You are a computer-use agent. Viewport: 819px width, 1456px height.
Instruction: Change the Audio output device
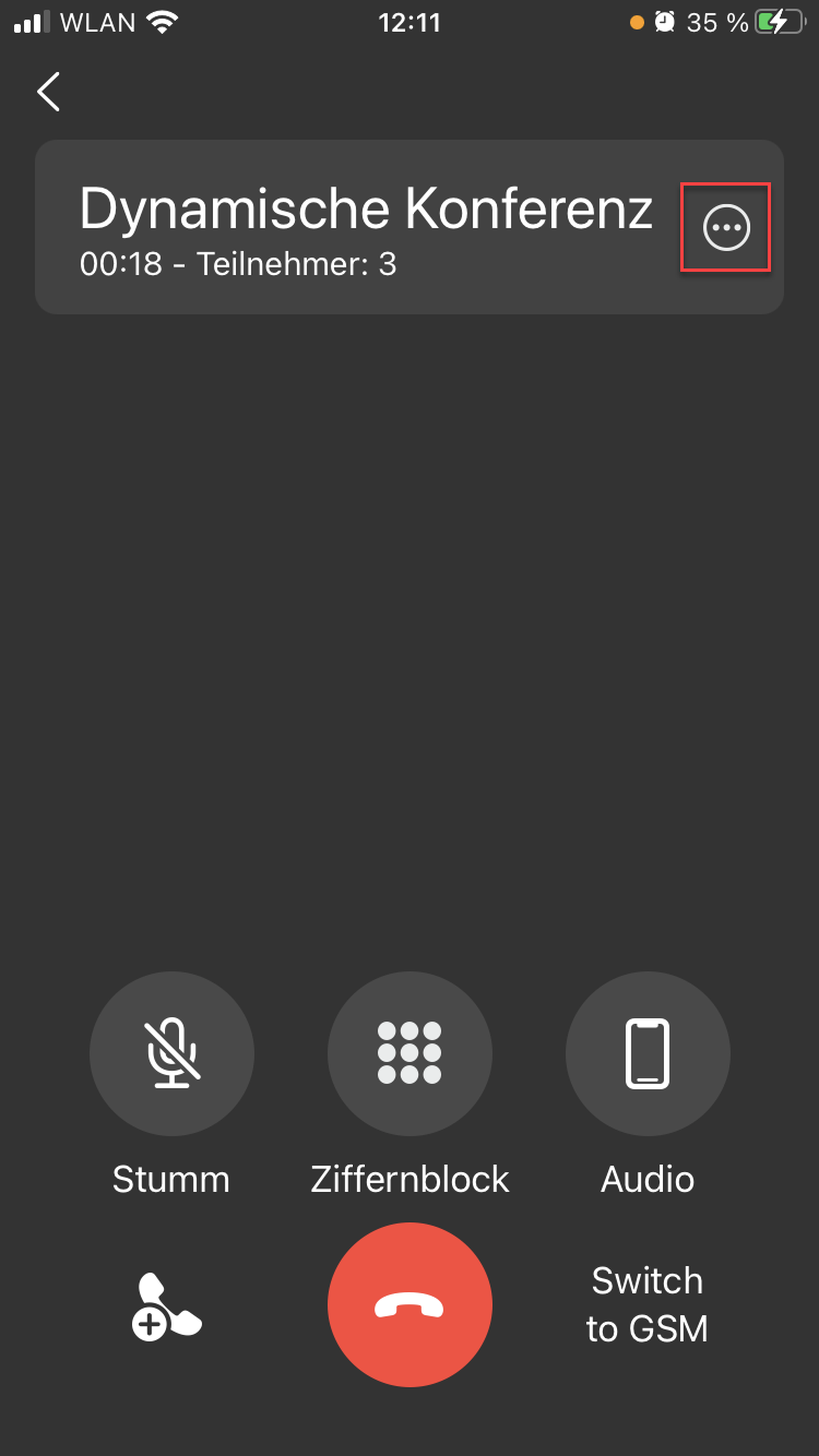[647, 1054]
